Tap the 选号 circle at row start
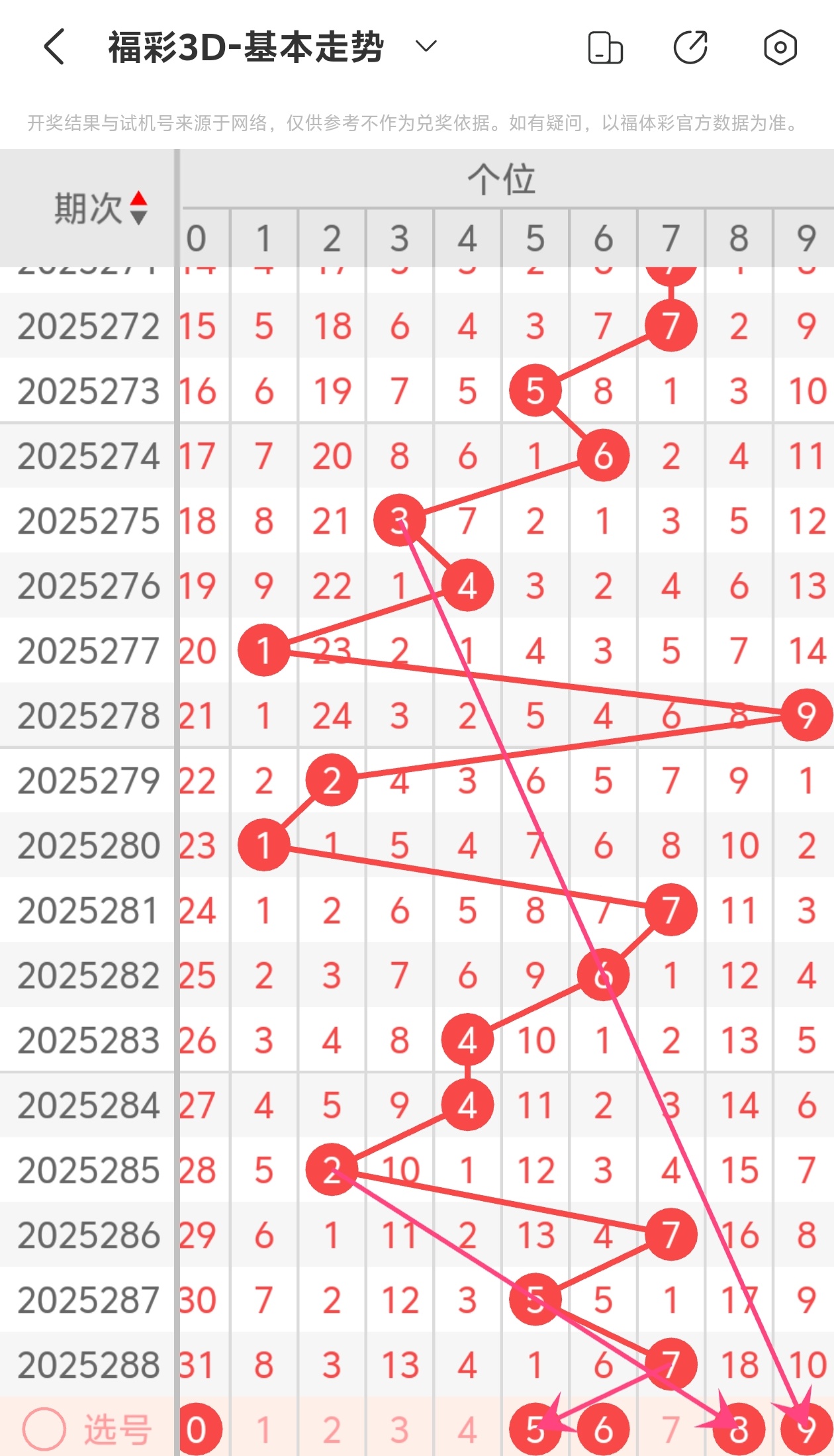The image size is (834, 1456). tap(44, 1429)
